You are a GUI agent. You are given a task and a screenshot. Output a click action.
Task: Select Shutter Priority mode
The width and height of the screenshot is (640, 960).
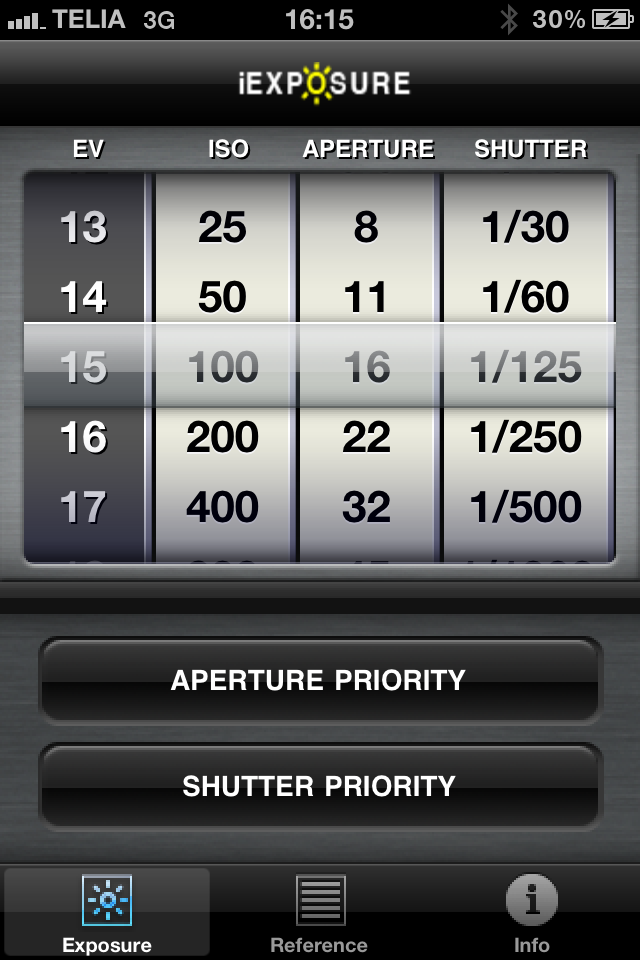[319, 786]
